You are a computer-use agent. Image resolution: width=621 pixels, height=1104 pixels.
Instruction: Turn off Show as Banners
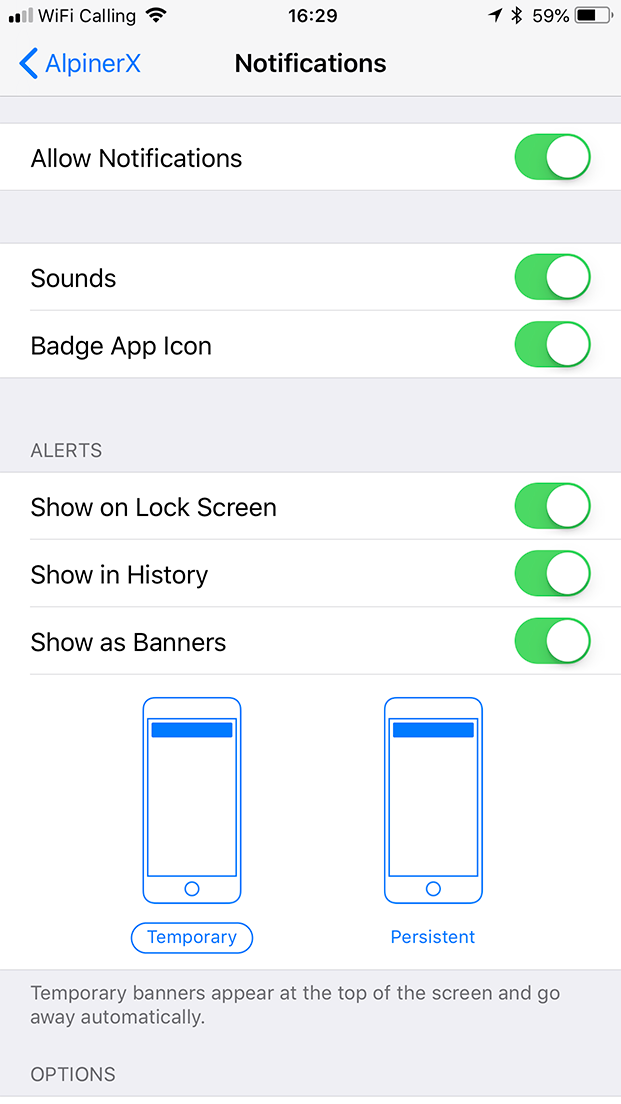pyautogui.click(x=553, y=641)
